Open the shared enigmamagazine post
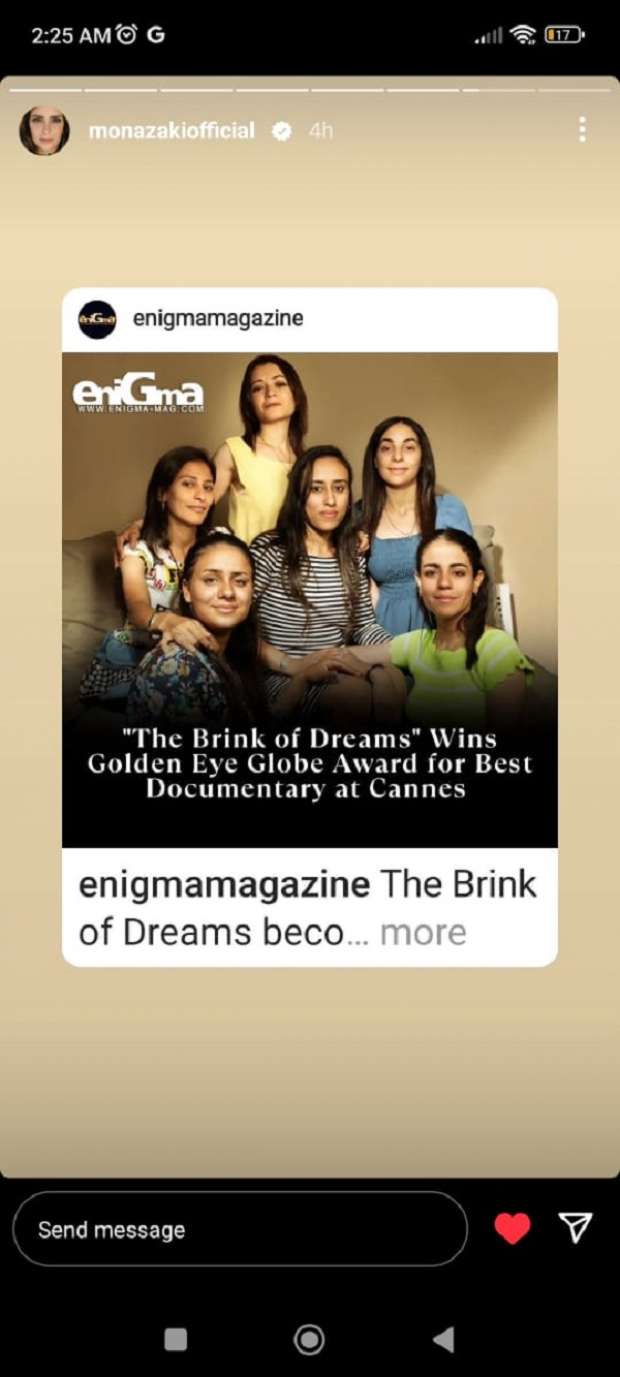 point(309,598)
